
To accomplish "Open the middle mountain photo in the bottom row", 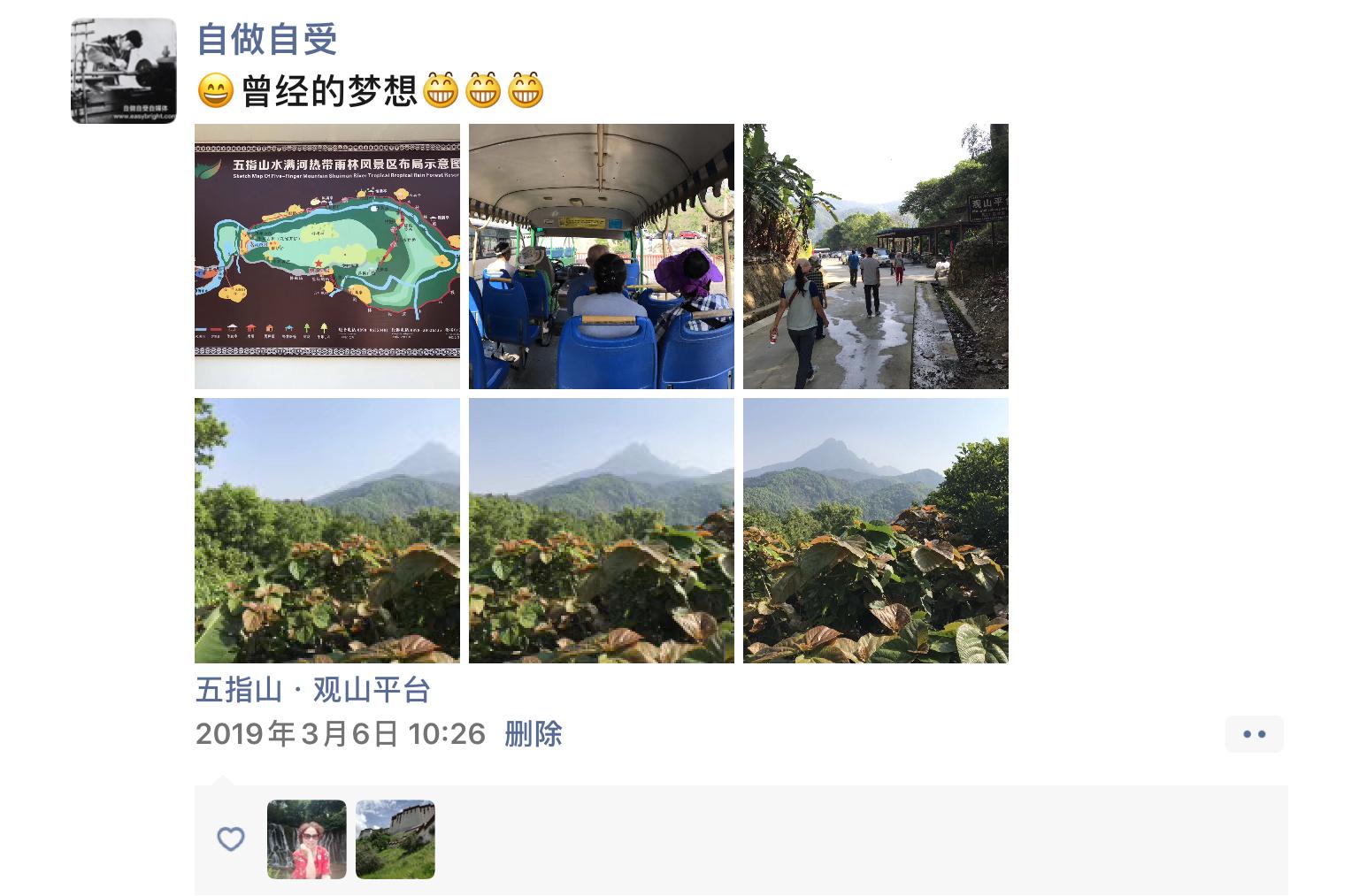I will click(602, 531).
